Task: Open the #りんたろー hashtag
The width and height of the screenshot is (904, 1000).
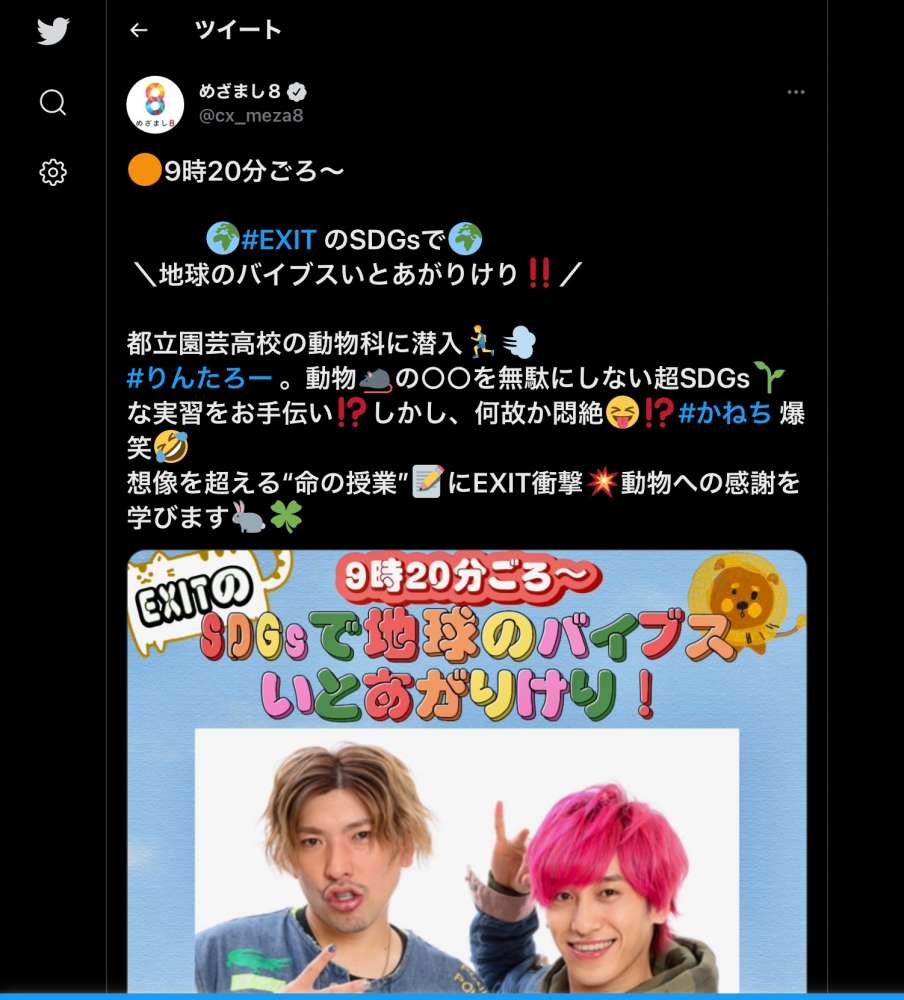Action: coord(199,378)
